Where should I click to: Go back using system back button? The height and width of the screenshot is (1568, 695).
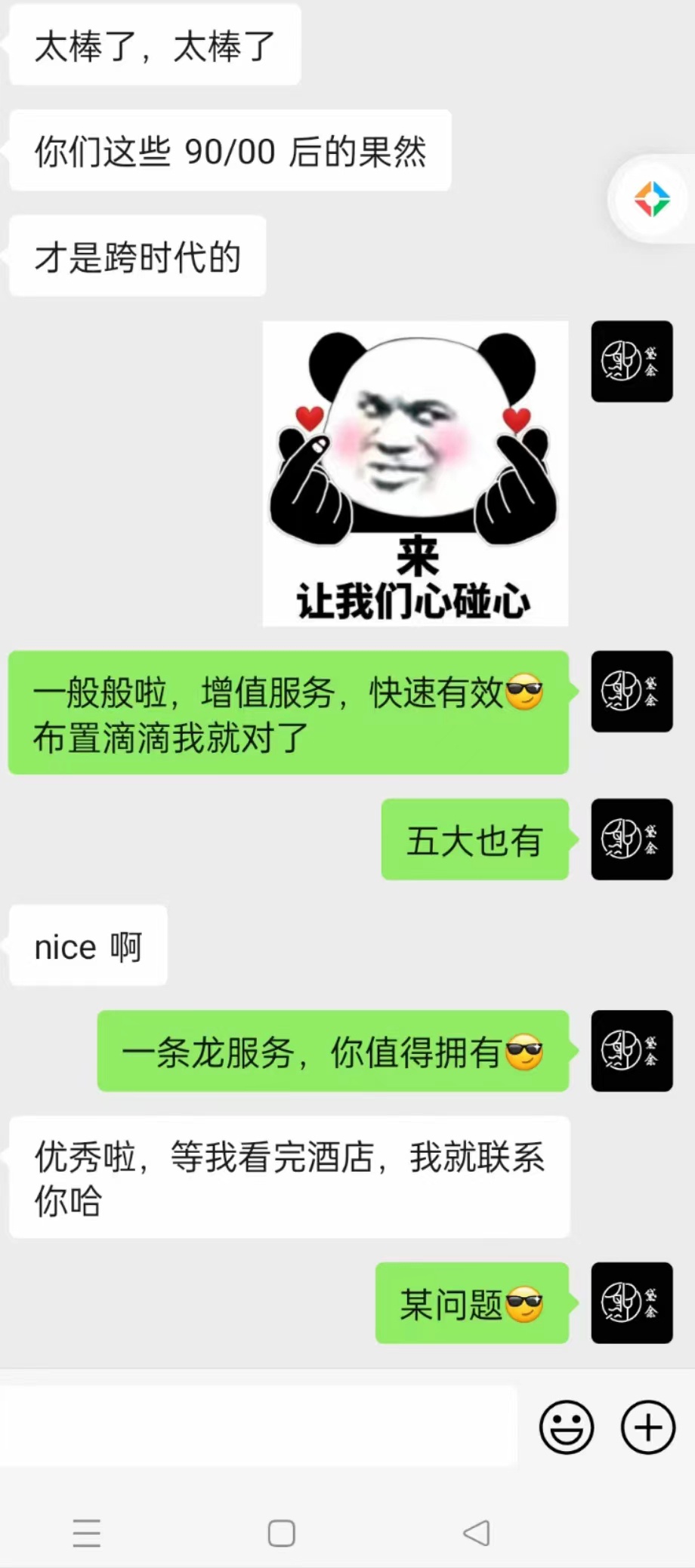point(477,1533)
